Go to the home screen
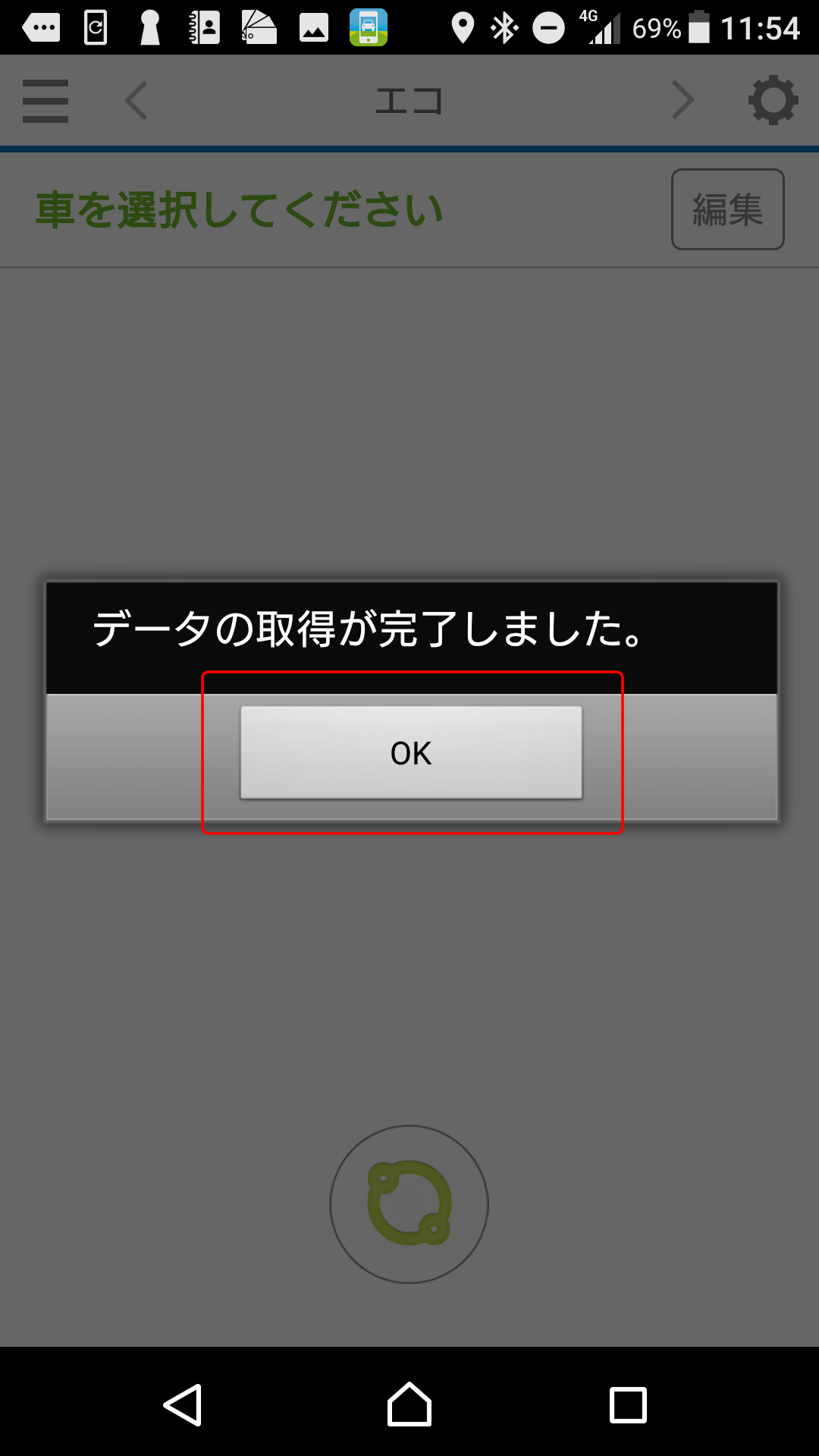Screen dimensions: 819x1456 [x=409, y=1404]
